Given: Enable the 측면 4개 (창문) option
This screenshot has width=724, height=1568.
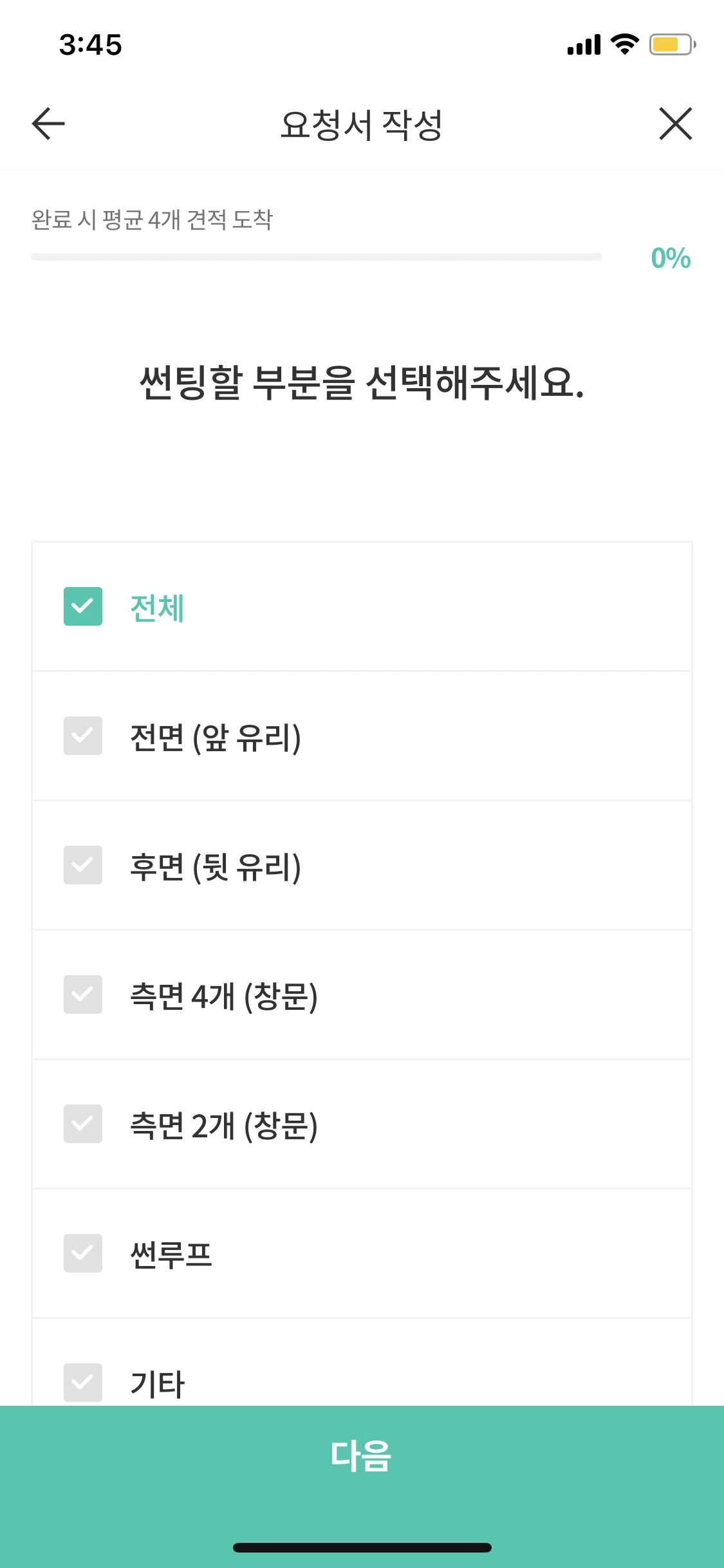Looking at the screenshot, I should (83, 996).
